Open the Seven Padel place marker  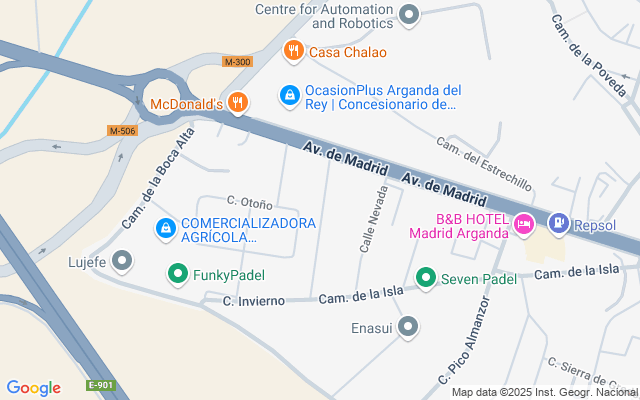[x=426, y=278]
